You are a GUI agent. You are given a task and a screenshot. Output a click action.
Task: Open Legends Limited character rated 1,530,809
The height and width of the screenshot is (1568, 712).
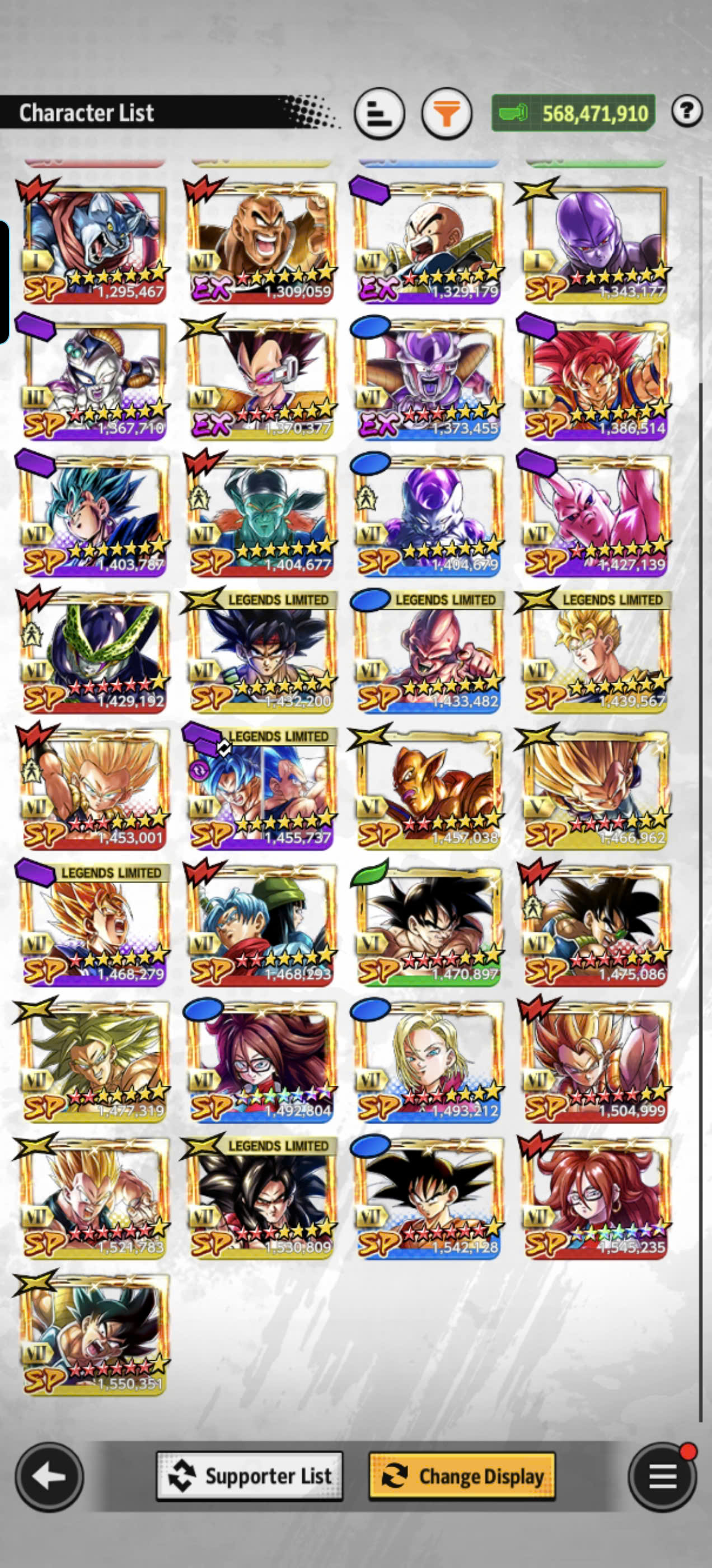click(x=261, y=1196)
